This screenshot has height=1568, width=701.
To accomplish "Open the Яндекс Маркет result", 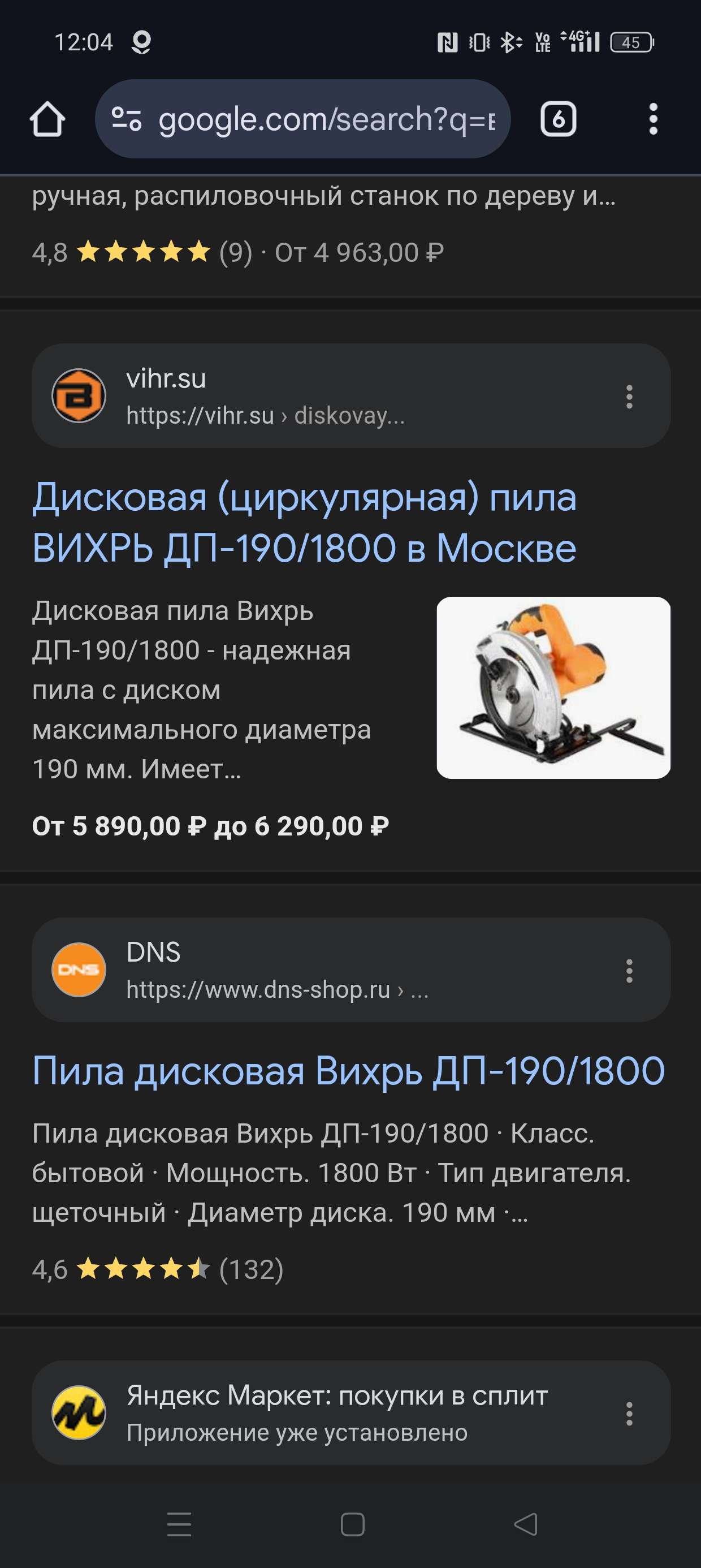I will (x=337, y=1412).
